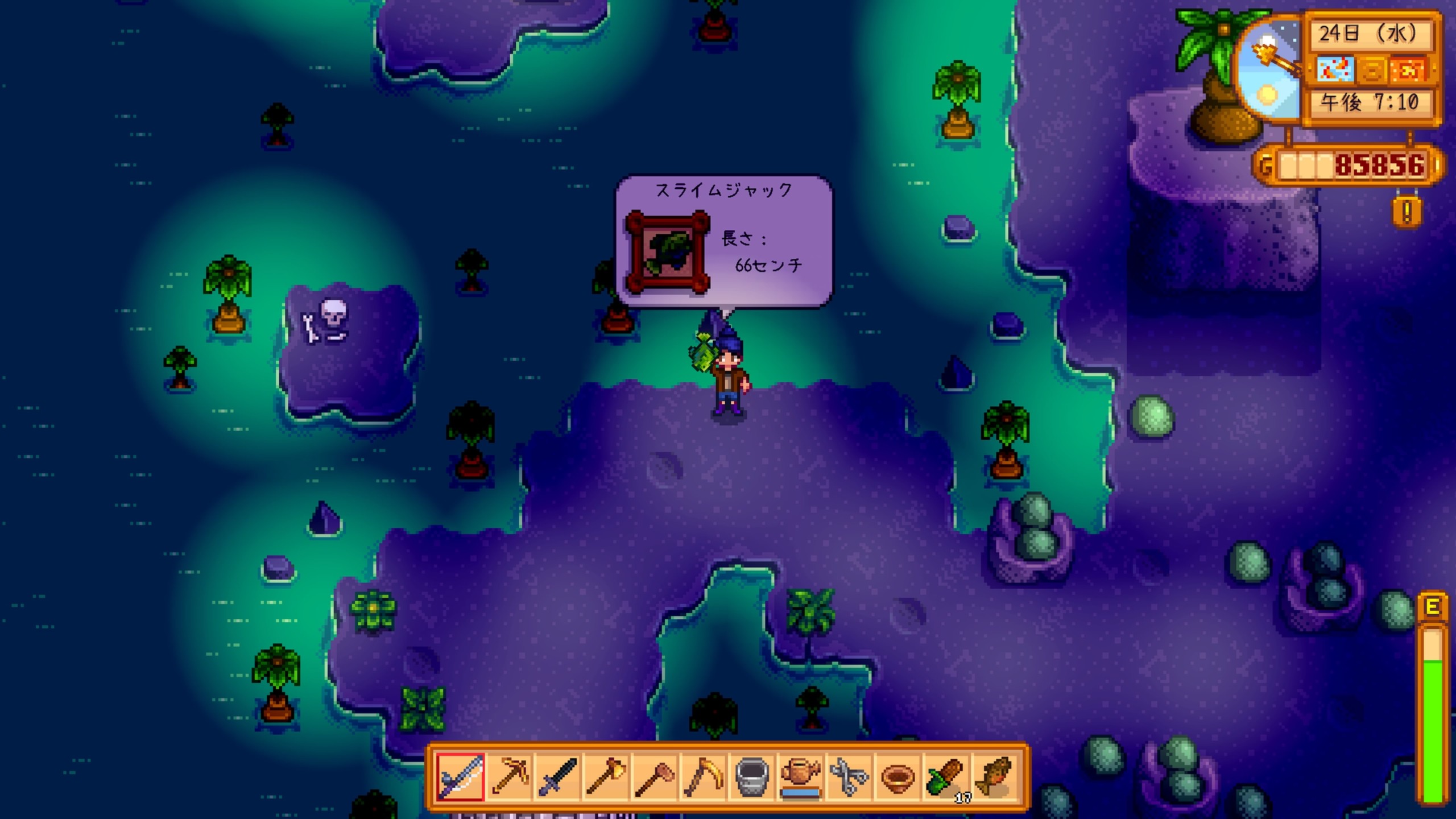Select the golden scythe in the toolbar
The height and width of the screenshot is (819, 1456).
point(704,777)
